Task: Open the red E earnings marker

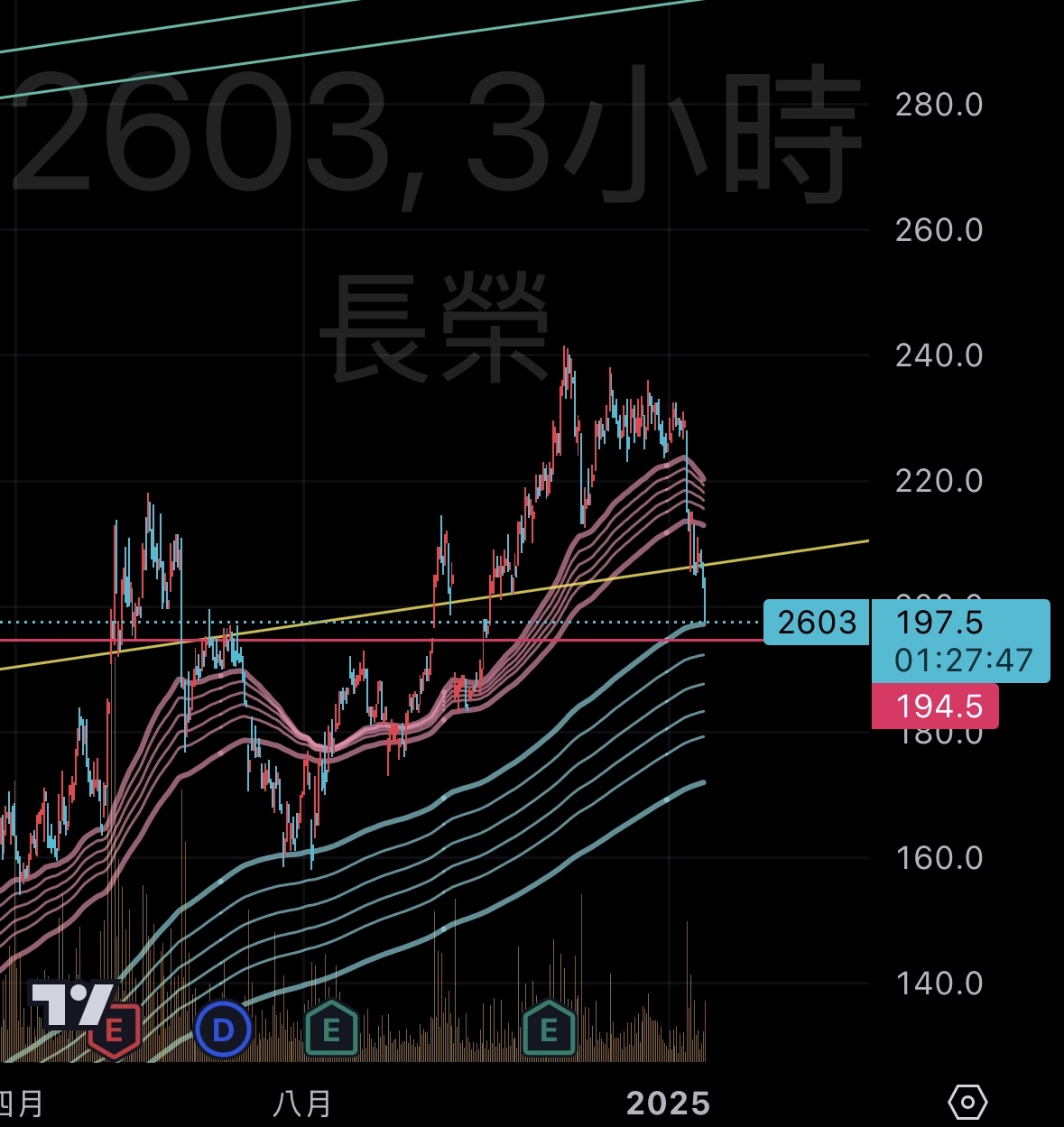Action: tap(115, 1030)
